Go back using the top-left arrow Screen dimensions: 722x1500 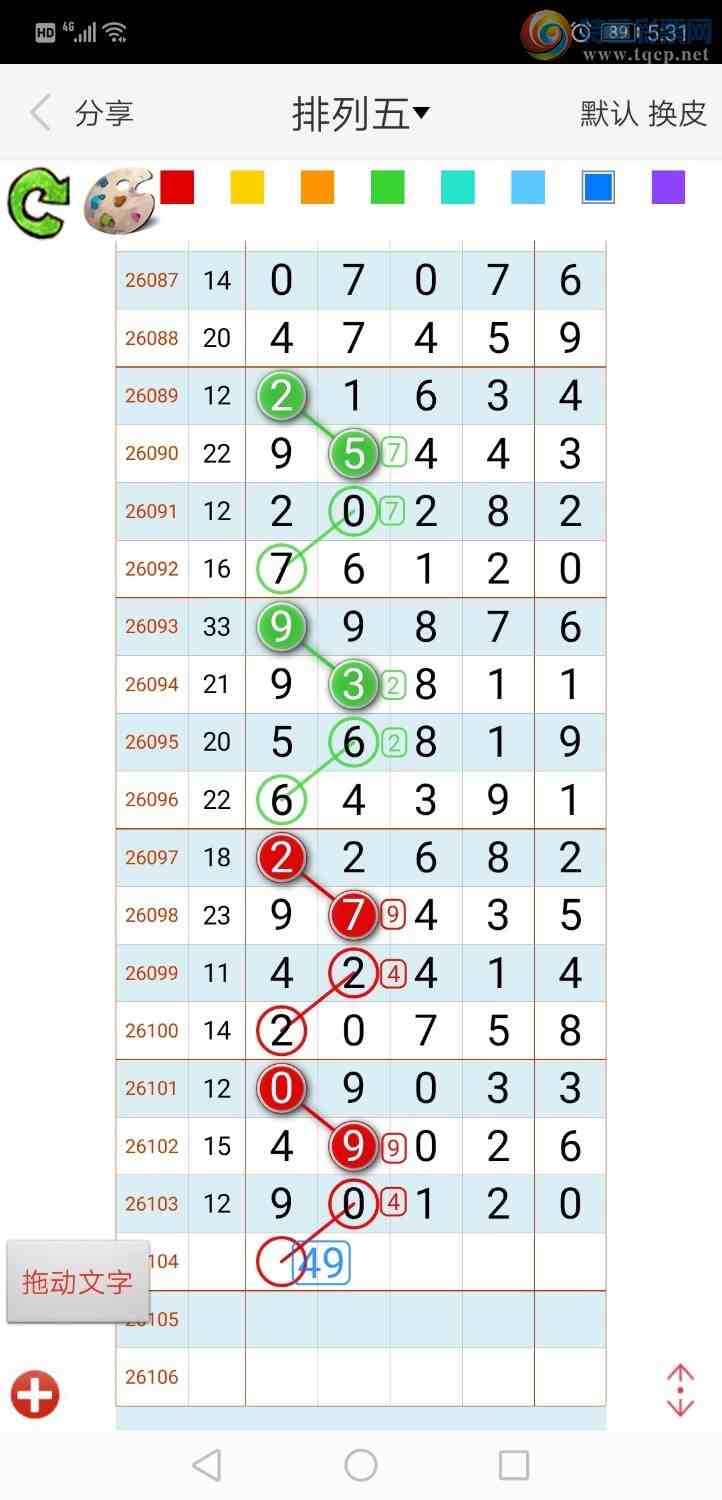pos(40,113)
